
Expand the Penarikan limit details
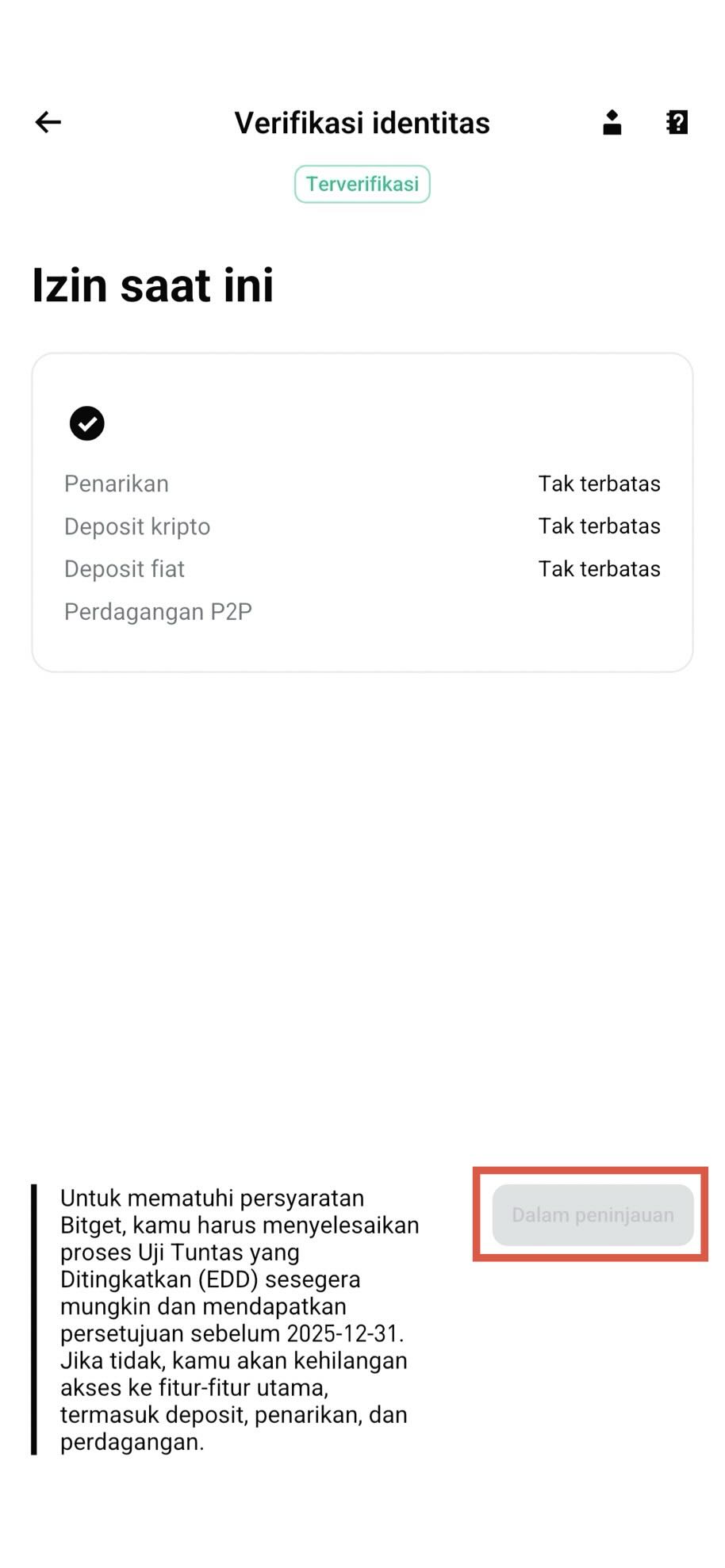tap(116, 484)
